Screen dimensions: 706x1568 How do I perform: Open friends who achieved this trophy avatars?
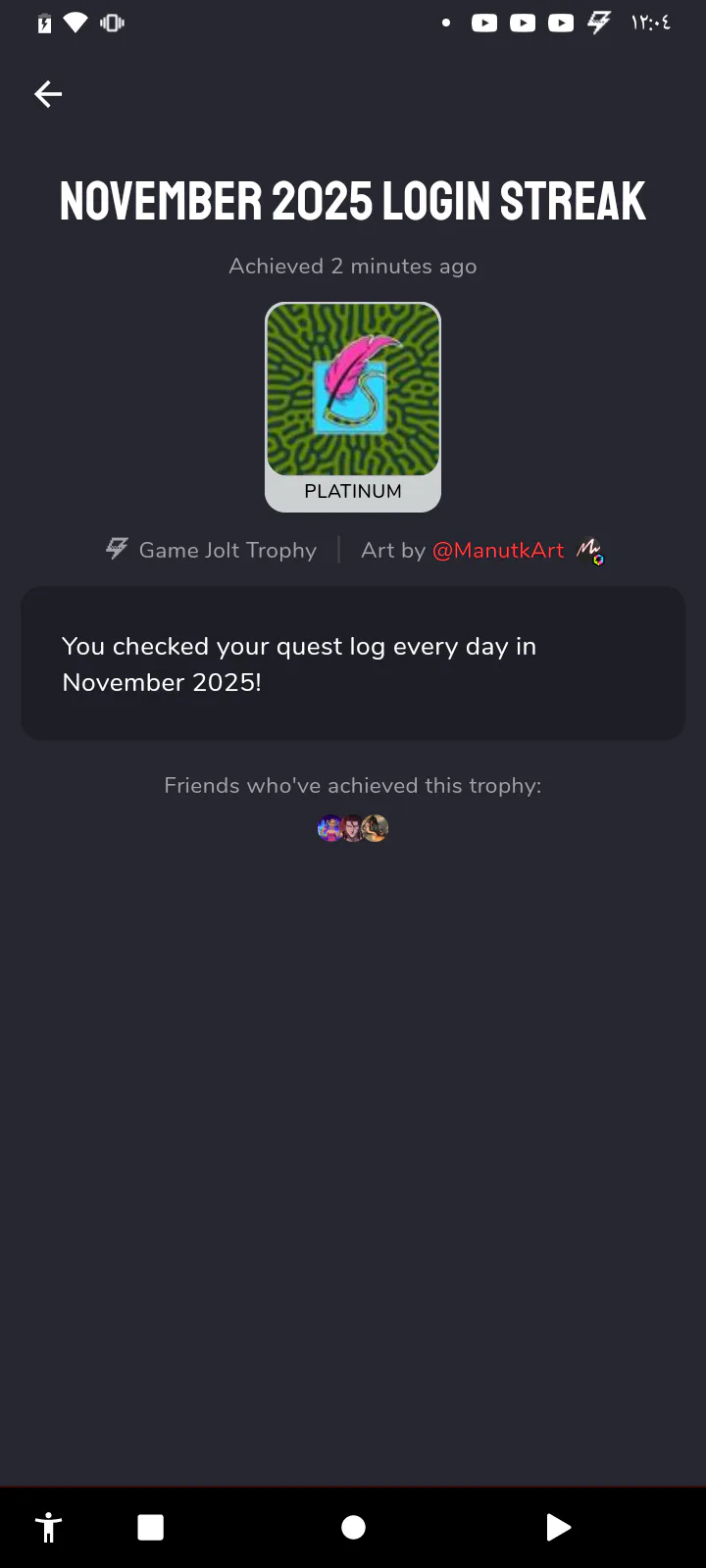(353, 829)
